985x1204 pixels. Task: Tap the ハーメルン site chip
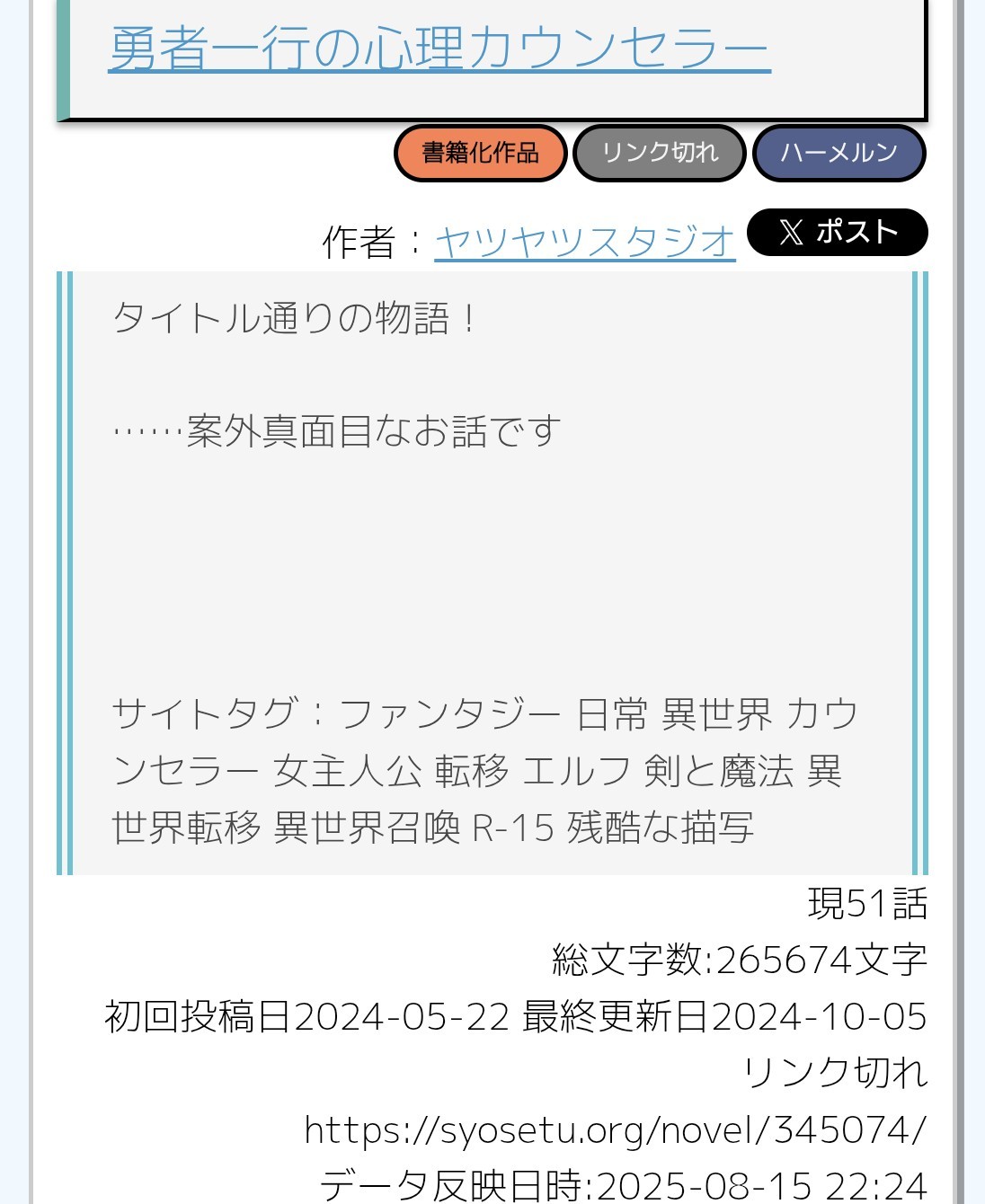839,154
